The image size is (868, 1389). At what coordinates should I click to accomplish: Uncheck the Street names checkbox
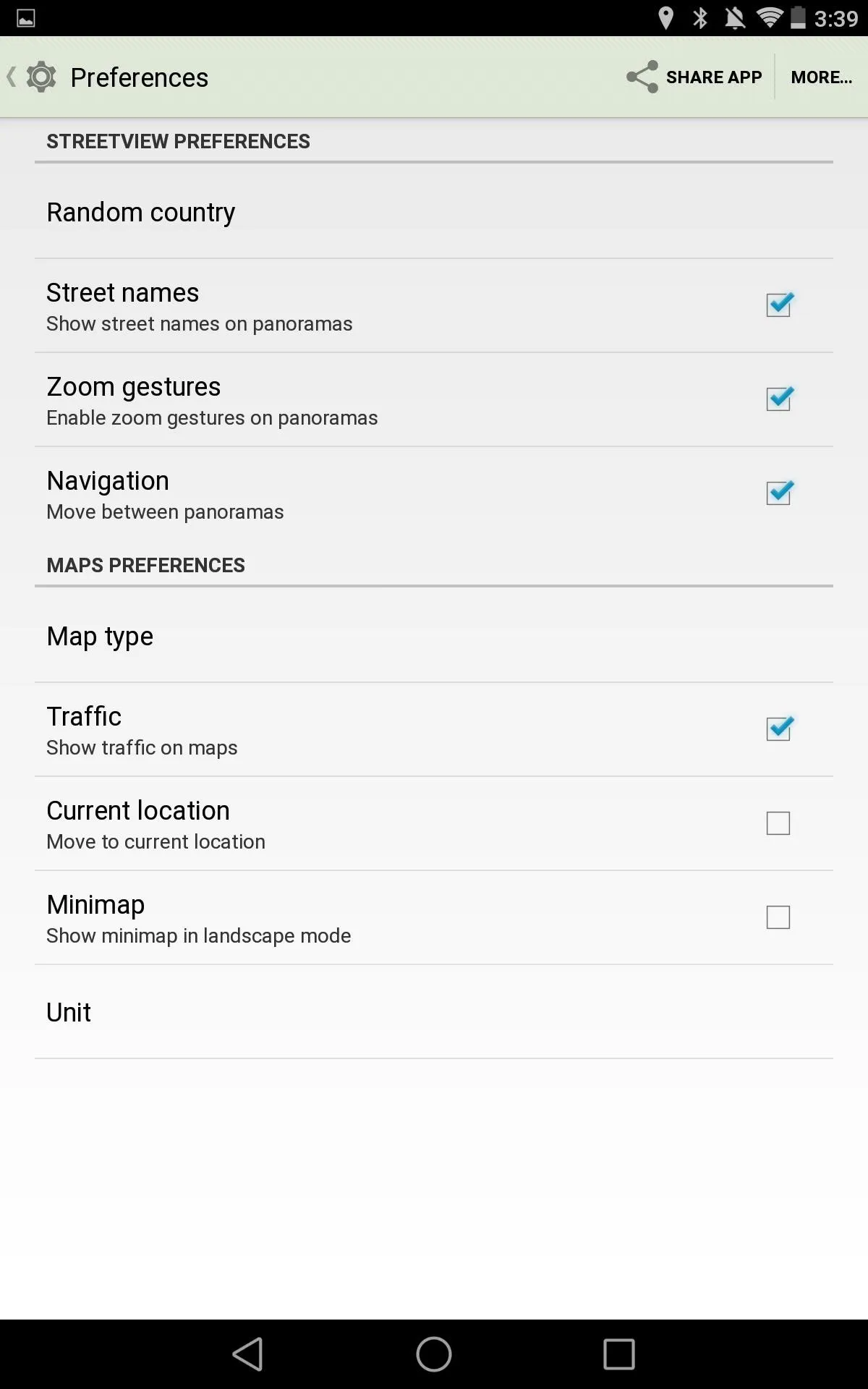pos(778,305)
